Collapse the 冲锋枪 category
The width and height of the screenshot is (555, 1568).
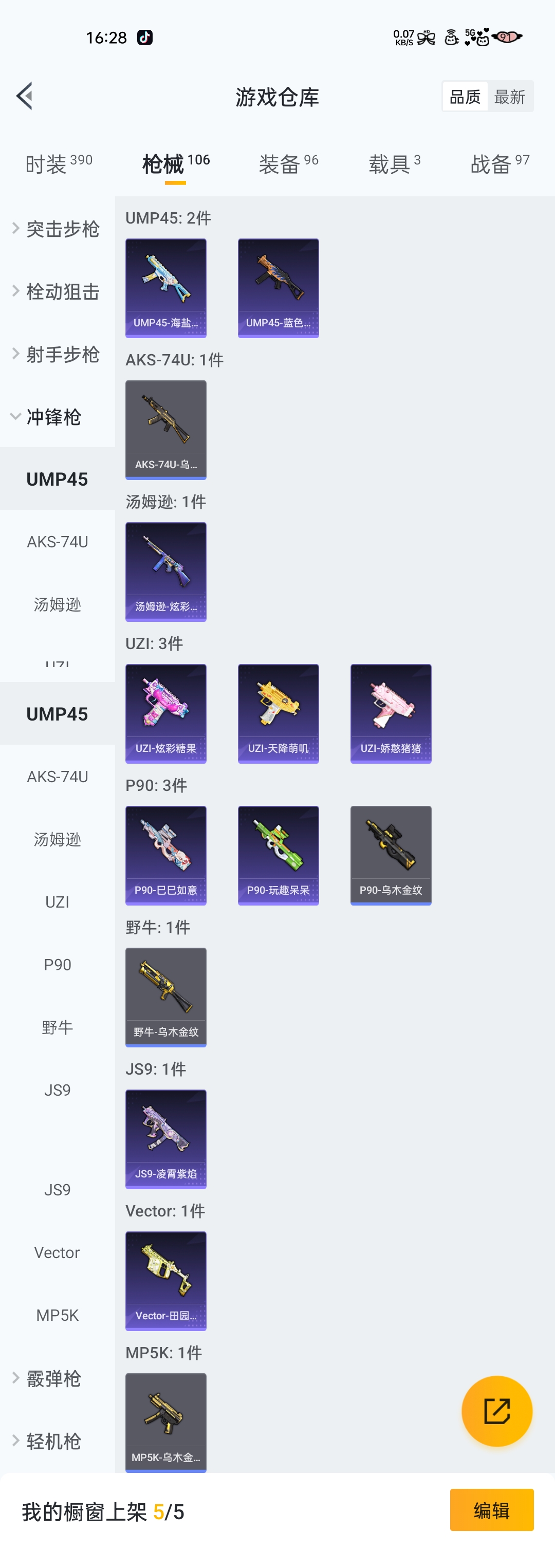tap(57, 417)
